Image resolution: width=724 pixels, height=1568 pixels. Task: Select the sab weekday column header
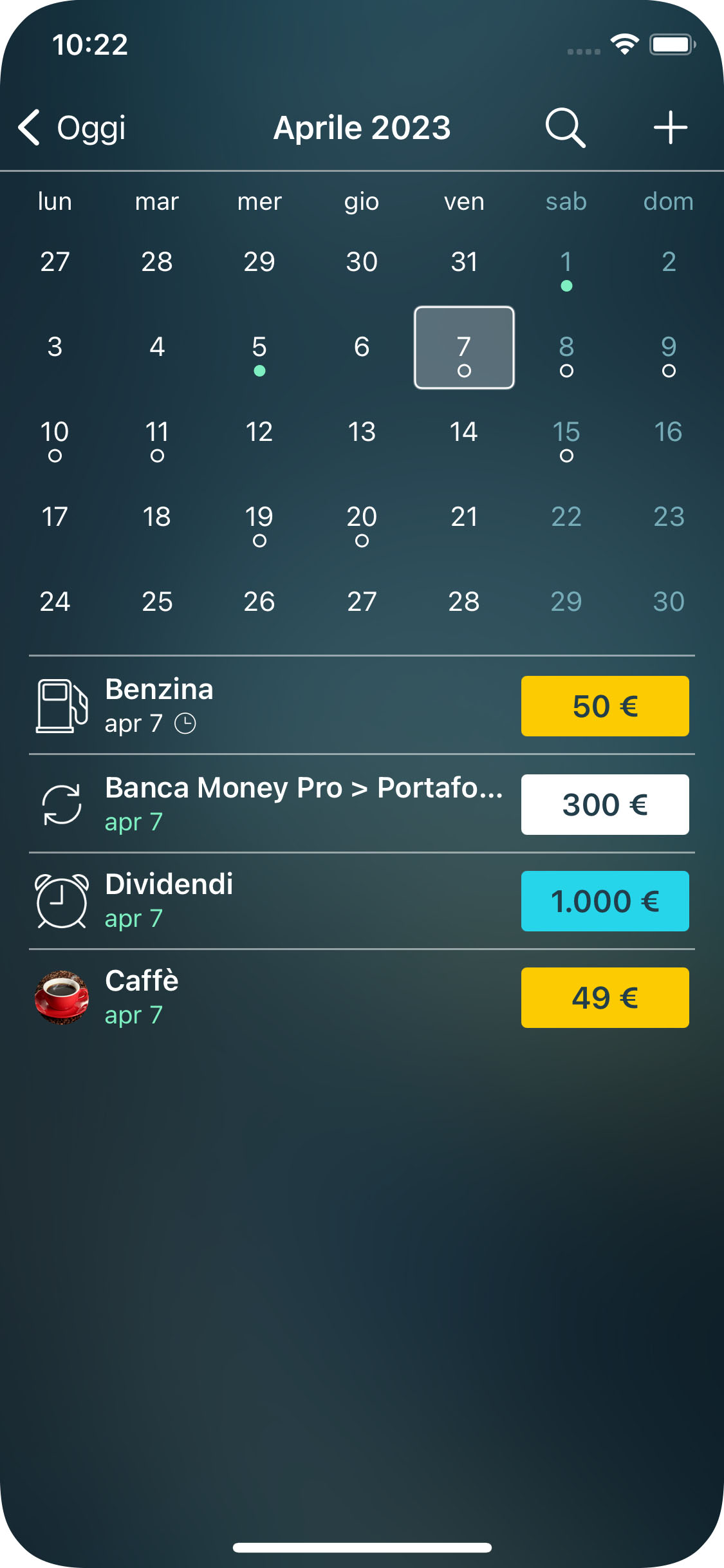[x=566, y=201]
